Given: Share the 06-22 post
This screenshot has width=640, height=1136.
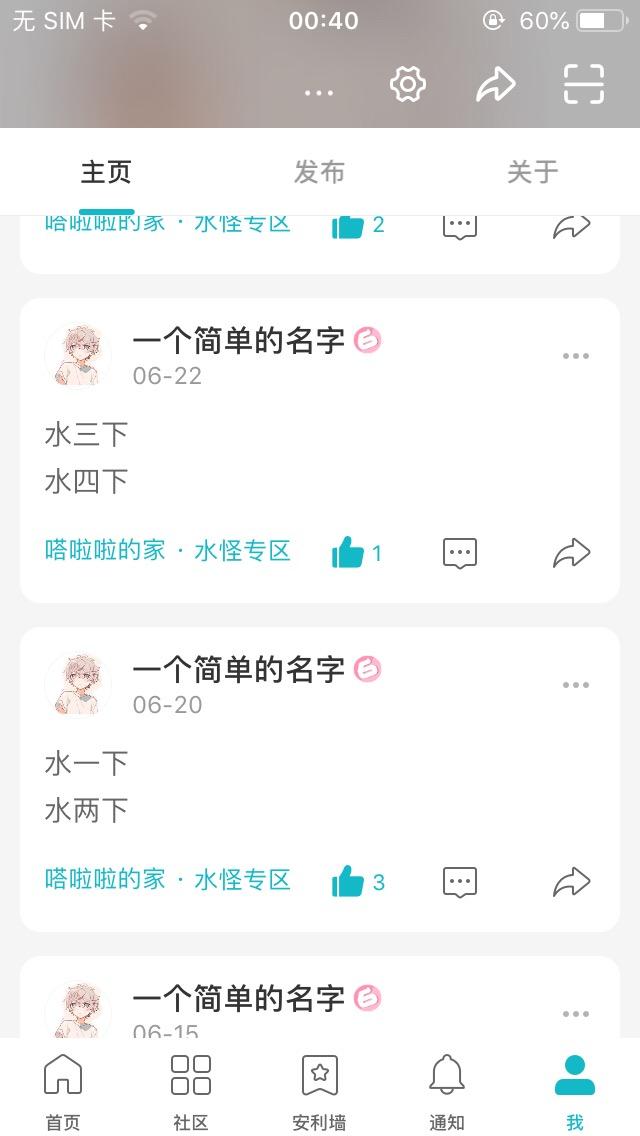Looking at the screenshot, I should (x=572, y=552).
